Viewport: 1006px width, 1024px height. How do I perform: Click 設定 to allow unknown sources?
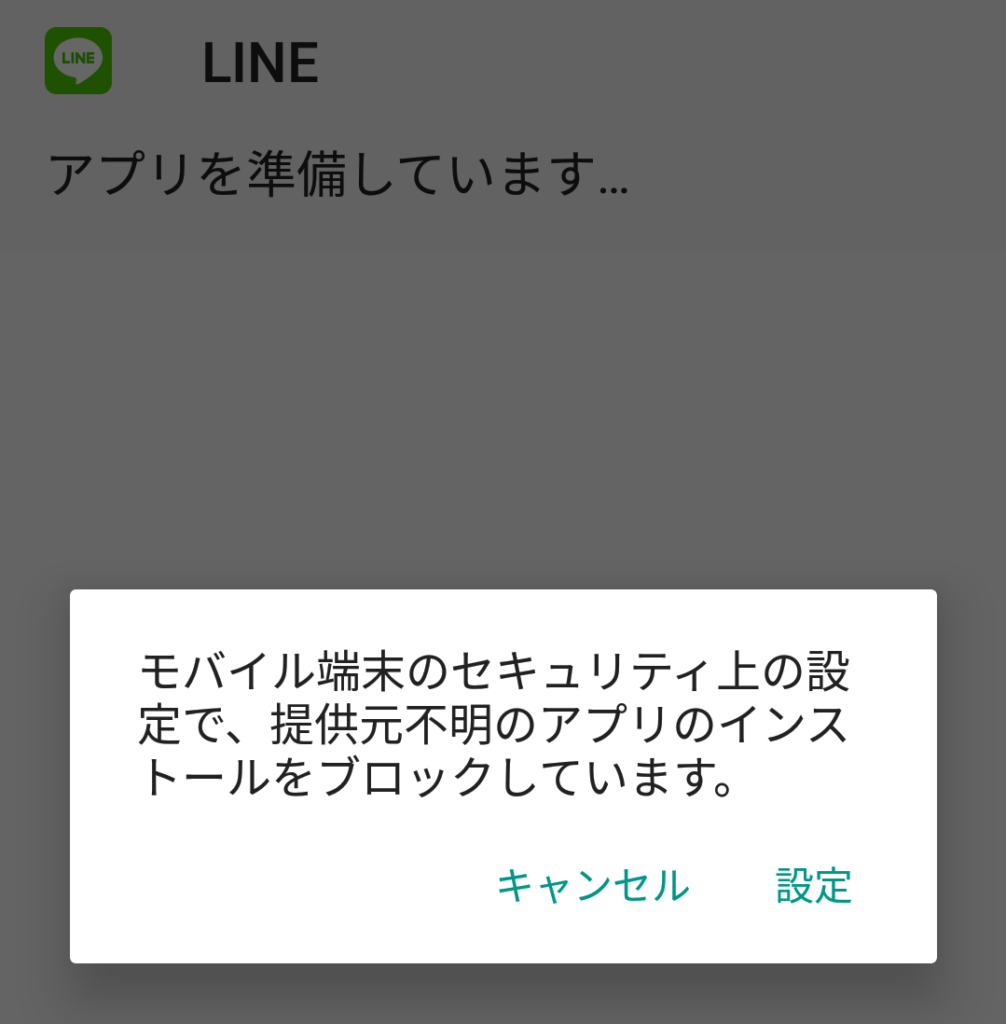(813, 884)
